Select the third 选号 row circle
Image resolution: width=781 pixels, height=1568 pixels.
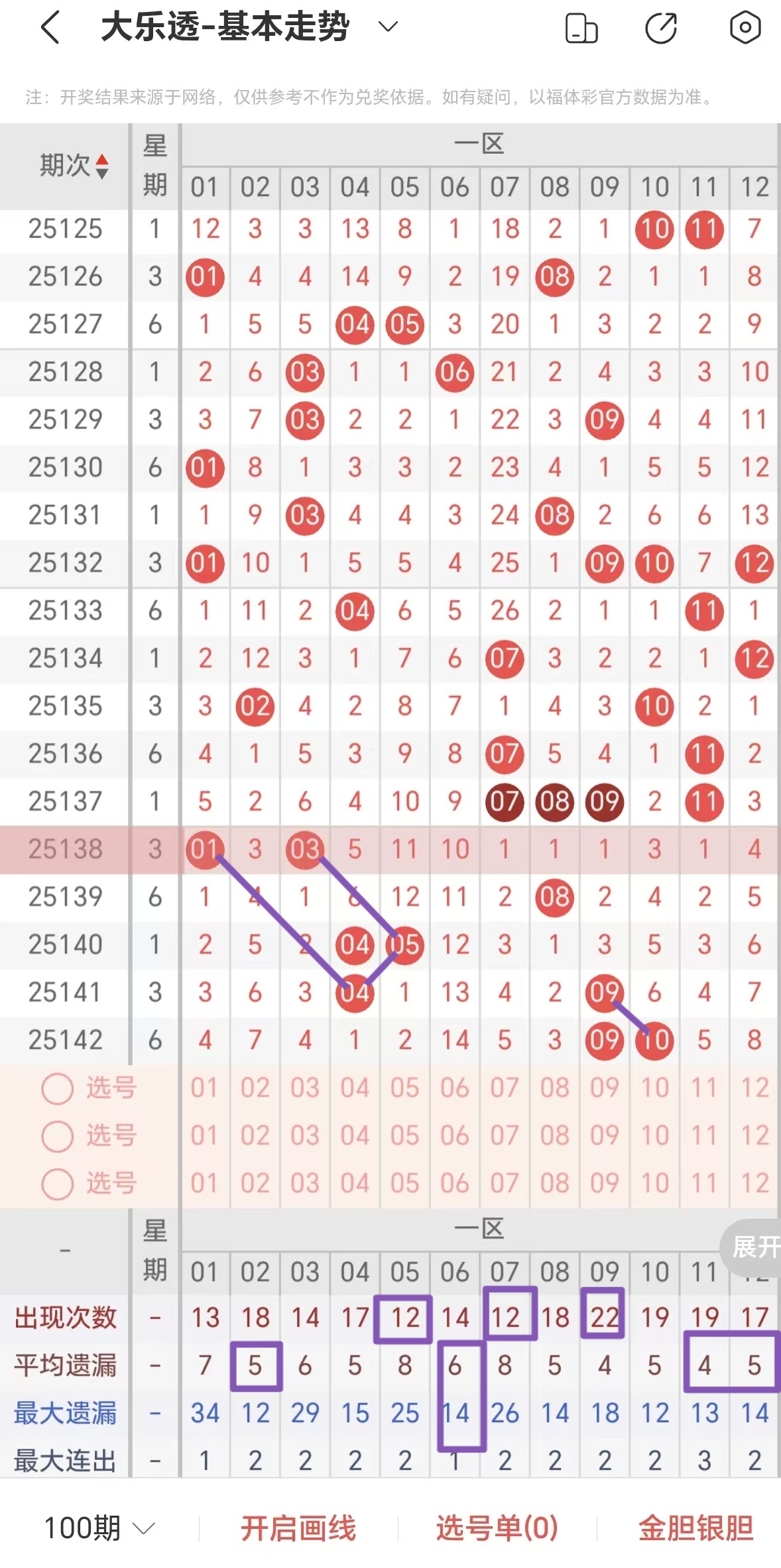(x=57, y=1183)
